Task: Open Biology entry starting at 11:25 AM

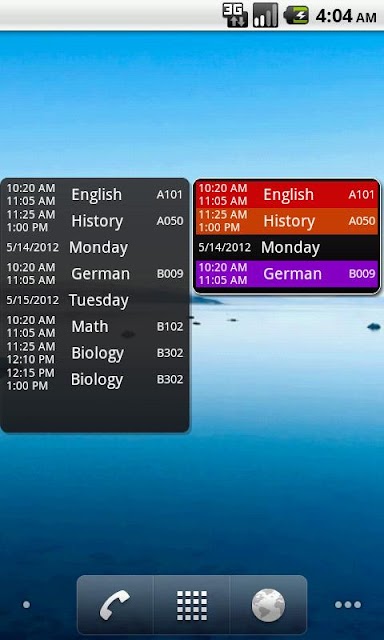Action: click(95, 353)
